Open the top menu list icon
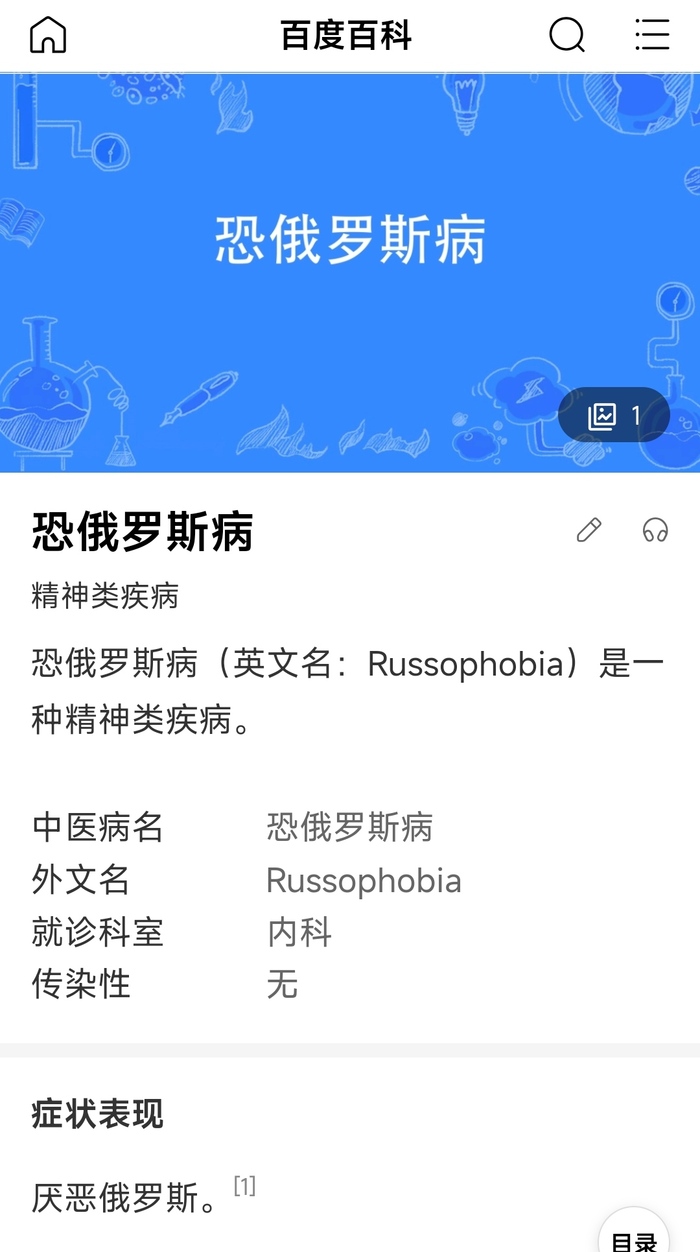Image resolution: width=700 pixels, height=1252 pixels. (x=652, y=36)
